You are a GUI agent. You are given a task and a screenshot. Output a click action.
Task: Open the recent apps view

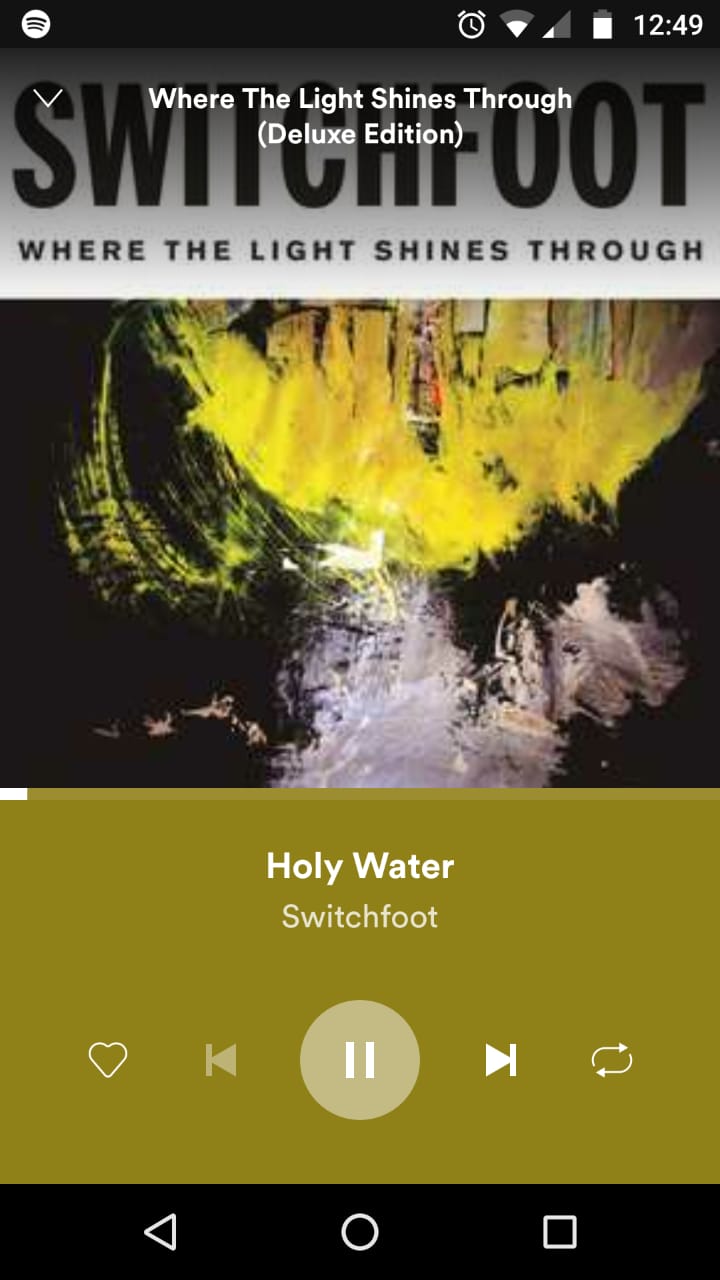coord(560,1232)
